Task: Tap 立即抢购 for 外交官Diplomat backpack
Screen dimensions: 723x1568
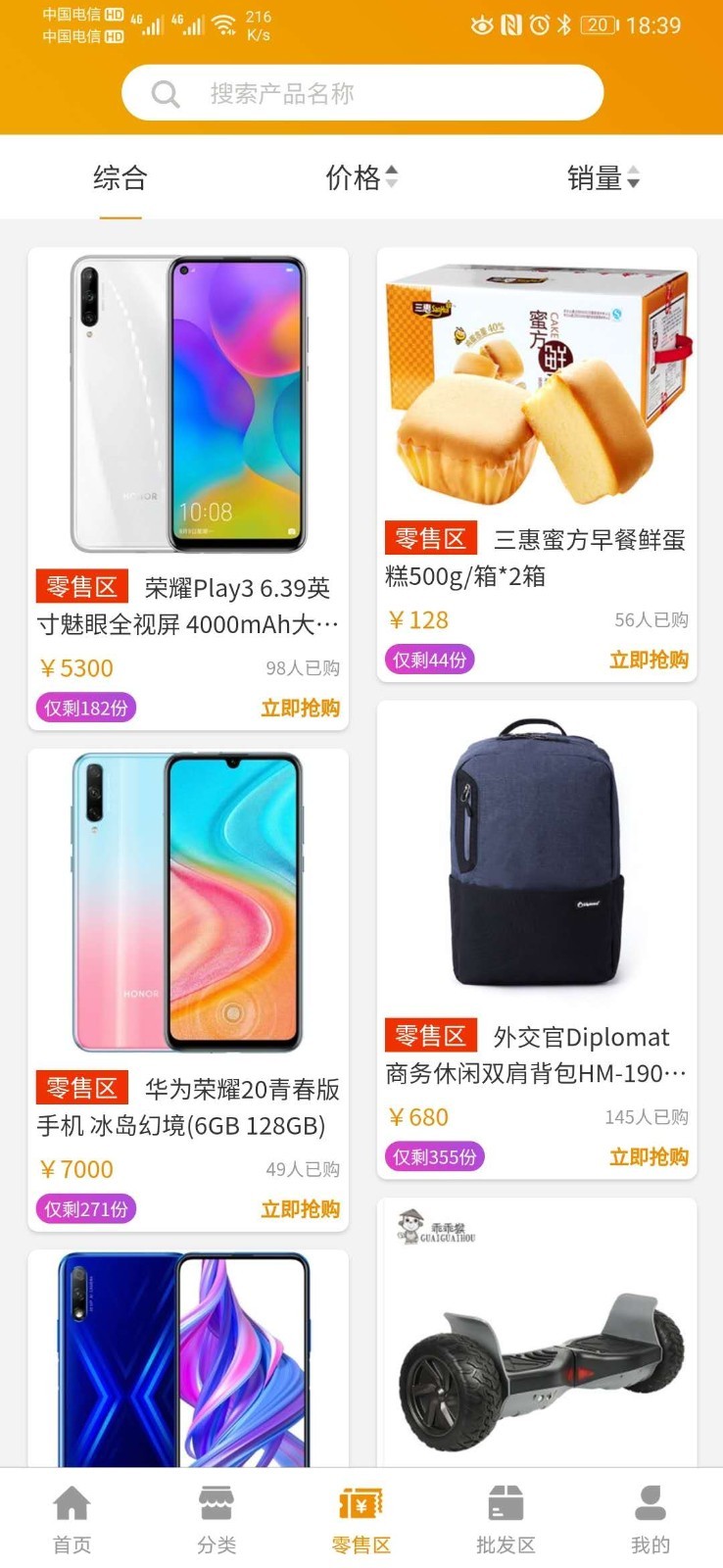Action: [x=649, y=1157]
